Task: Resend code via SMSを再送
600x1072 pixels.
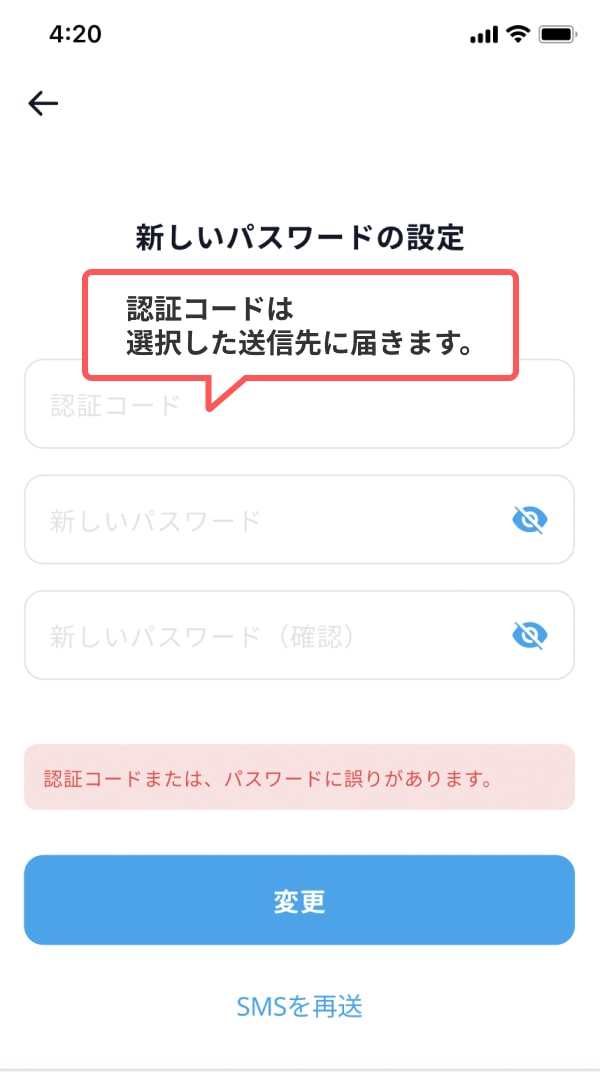Action: [x=299, y=1006]
